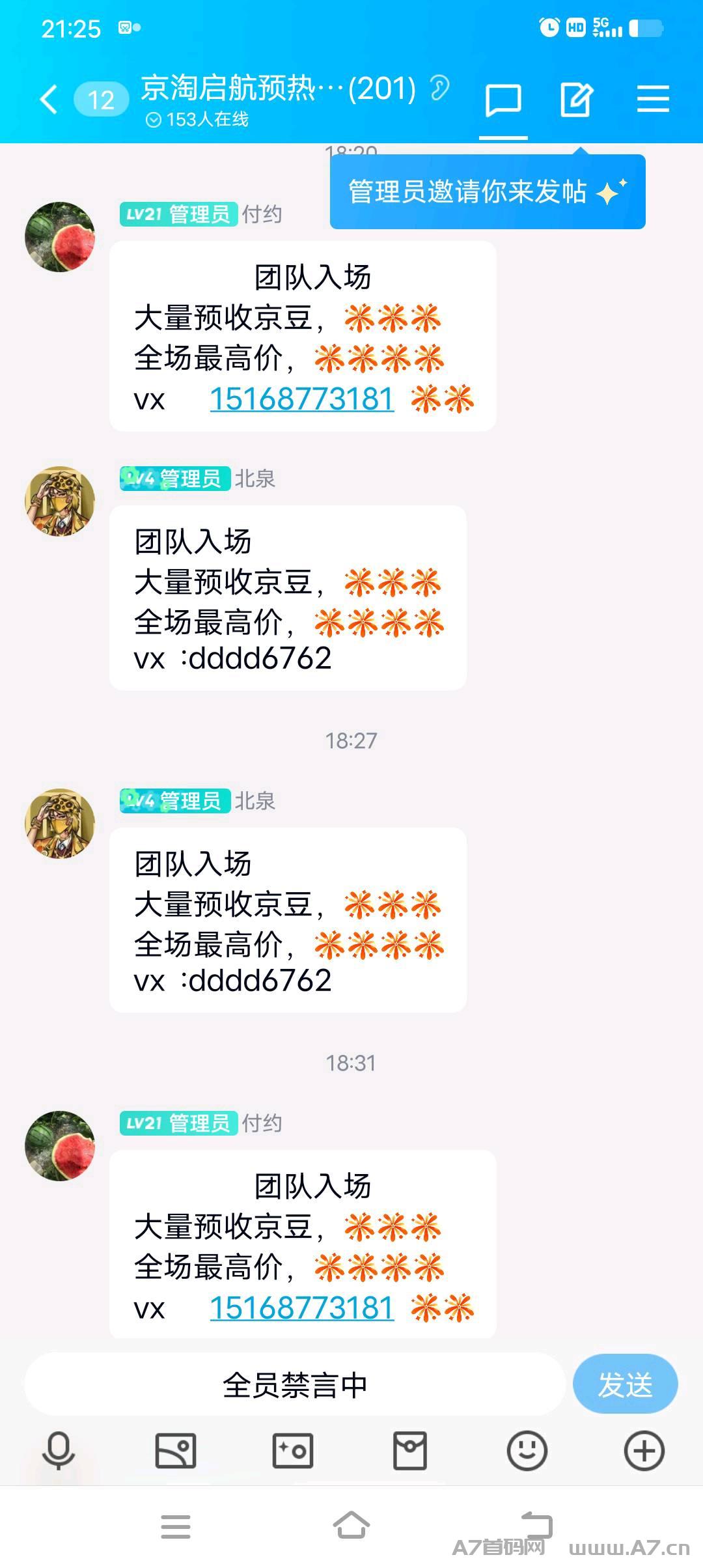Open system recent apps button
Screen dimensions: 703x1568
point(176,1526)
